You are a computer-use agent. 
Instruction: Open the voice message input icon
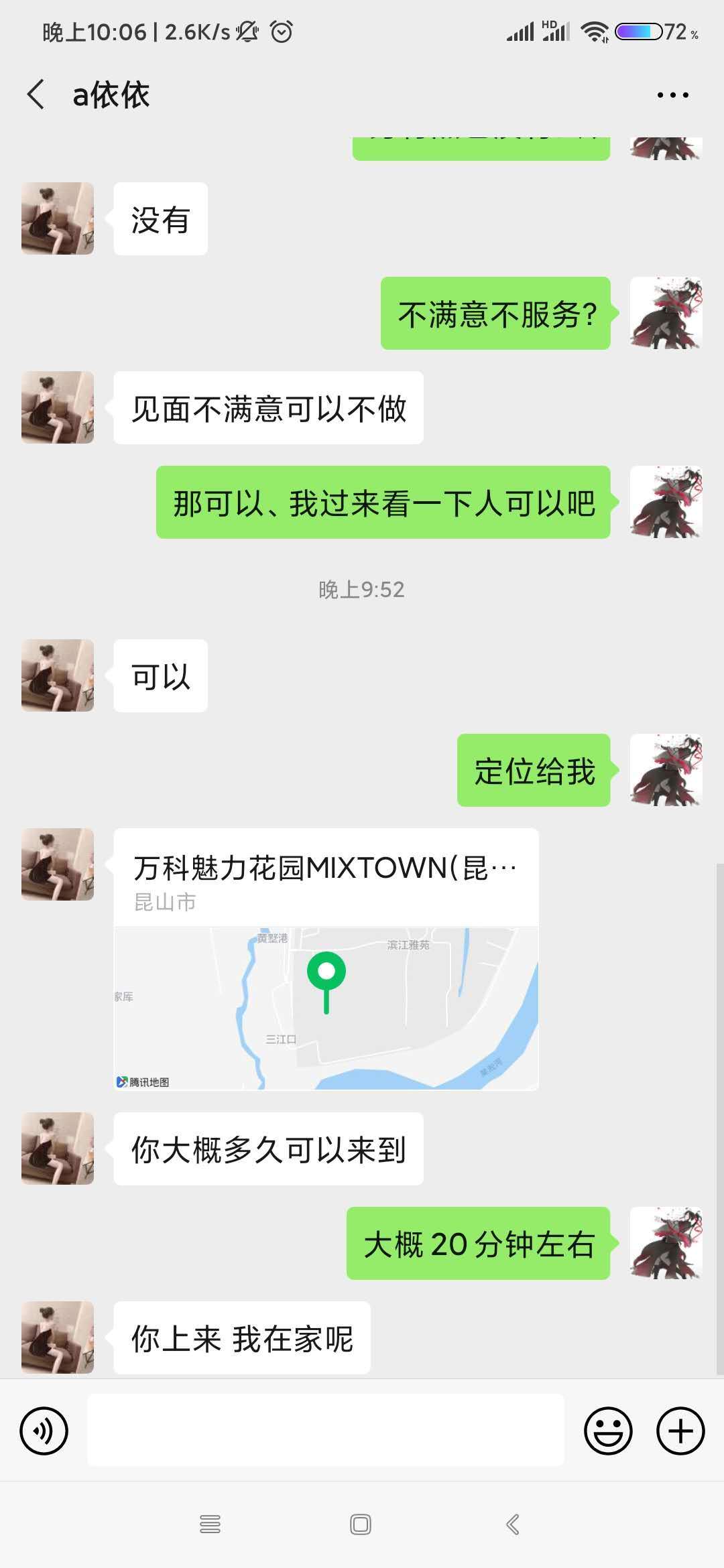click(44, 1431)
